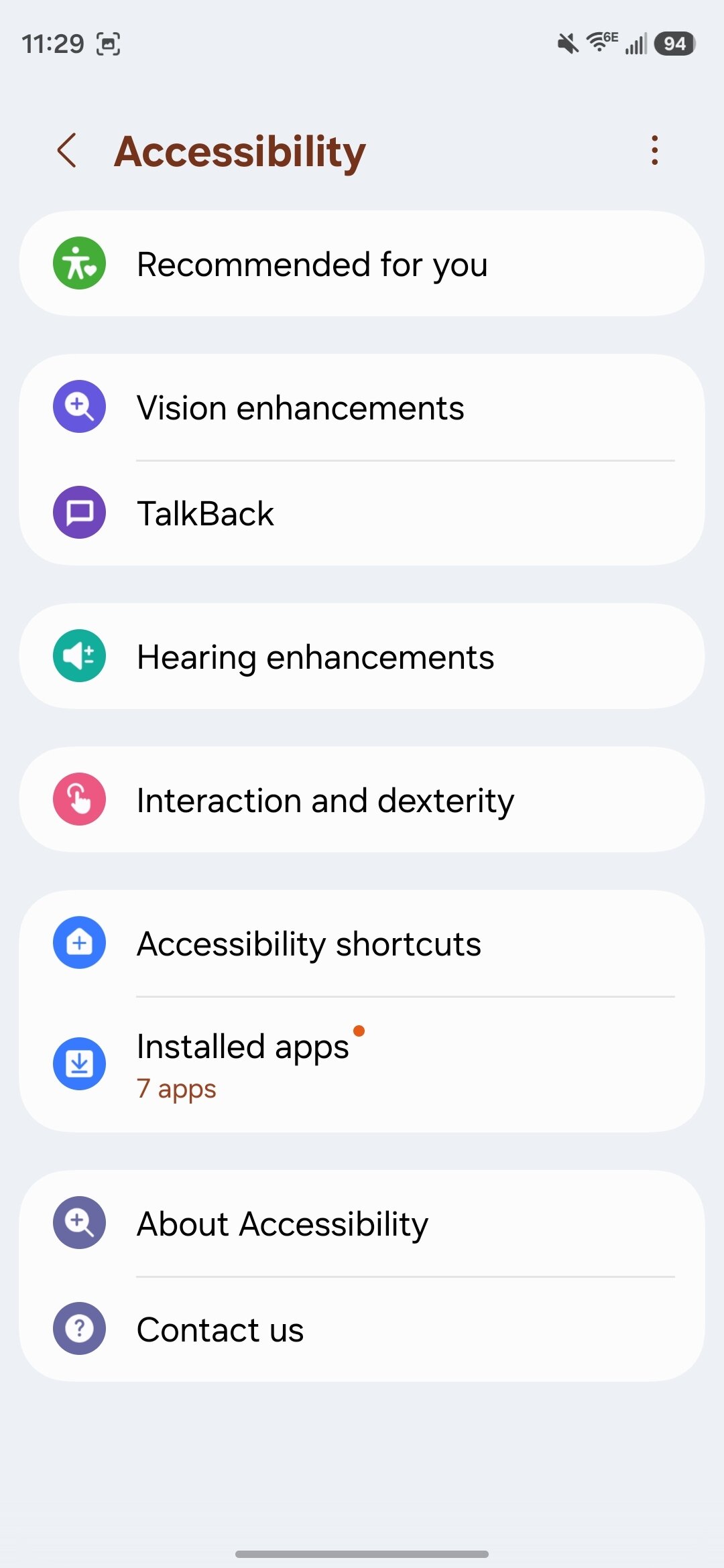Tap the TalkBack speech bubble icon

coord(79,513)
